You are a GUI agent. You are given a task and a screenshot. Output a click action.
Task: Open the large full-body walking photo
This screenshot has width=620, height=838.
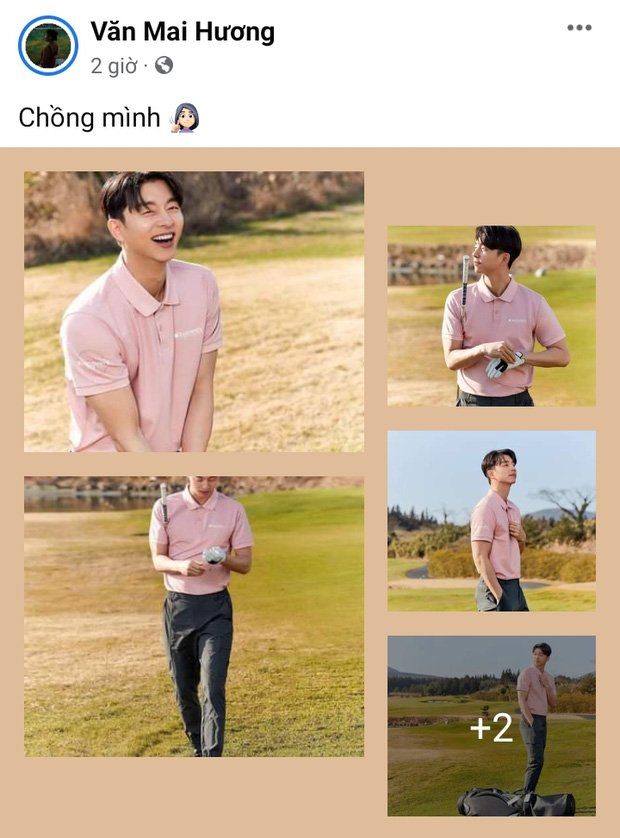pyautogui.click(x=194, y=615)
